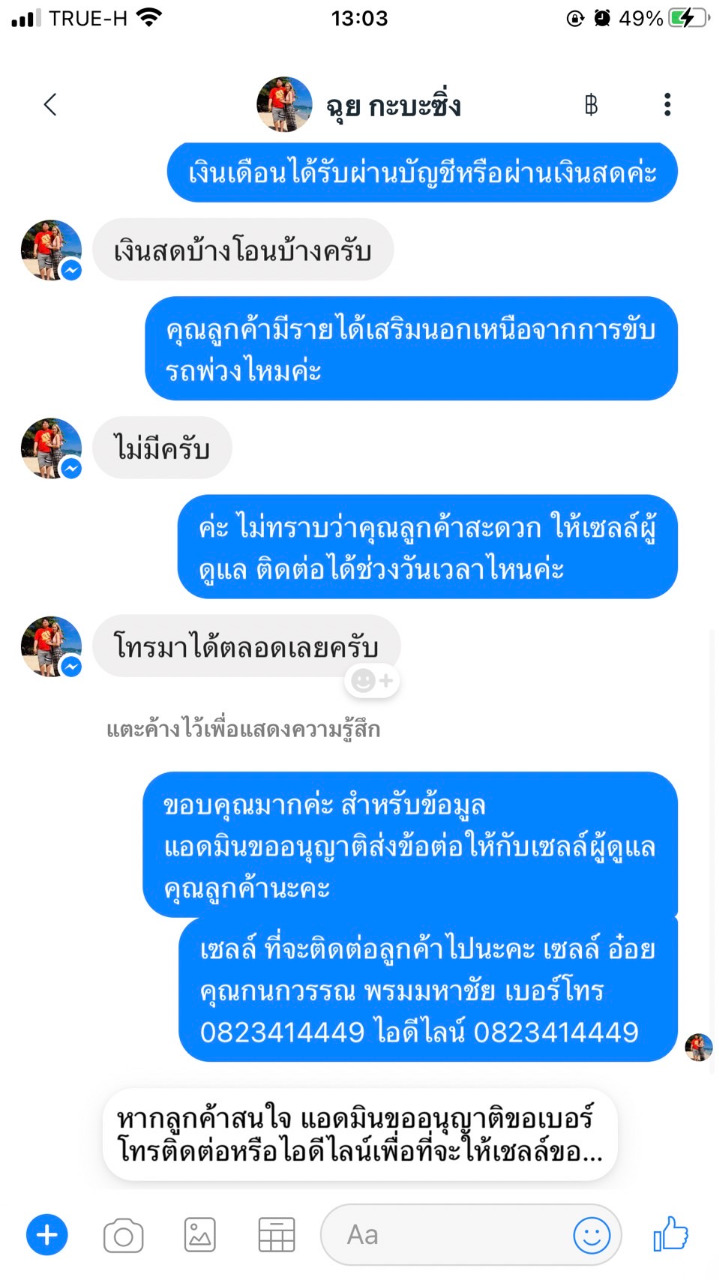719x1280 pixels.
Task: Open the baht payment icon in header
Action: tap(591, 104)
